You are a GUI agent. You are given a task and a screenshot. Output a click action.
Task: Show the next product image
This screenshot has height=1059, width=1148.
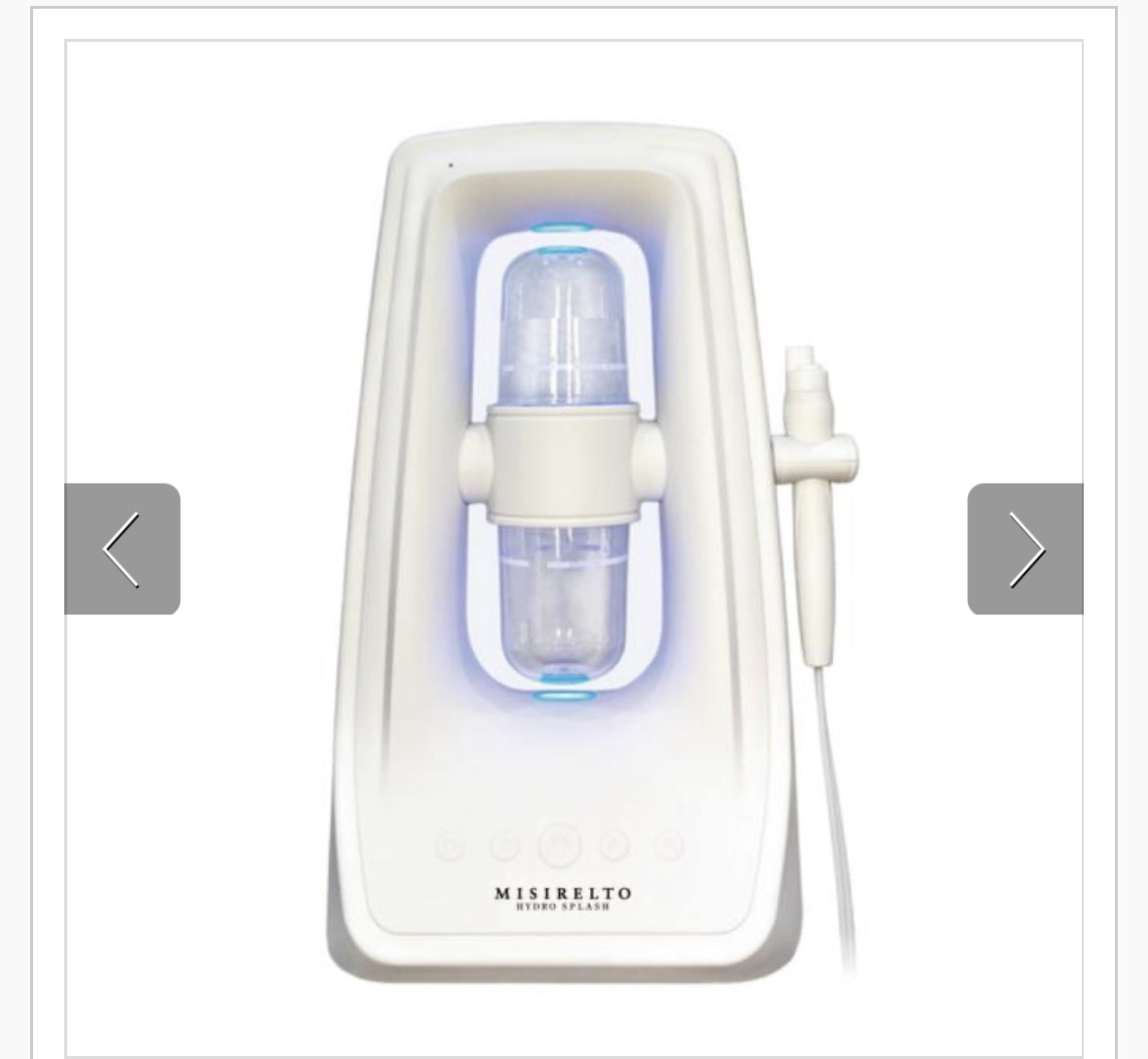1024,549
